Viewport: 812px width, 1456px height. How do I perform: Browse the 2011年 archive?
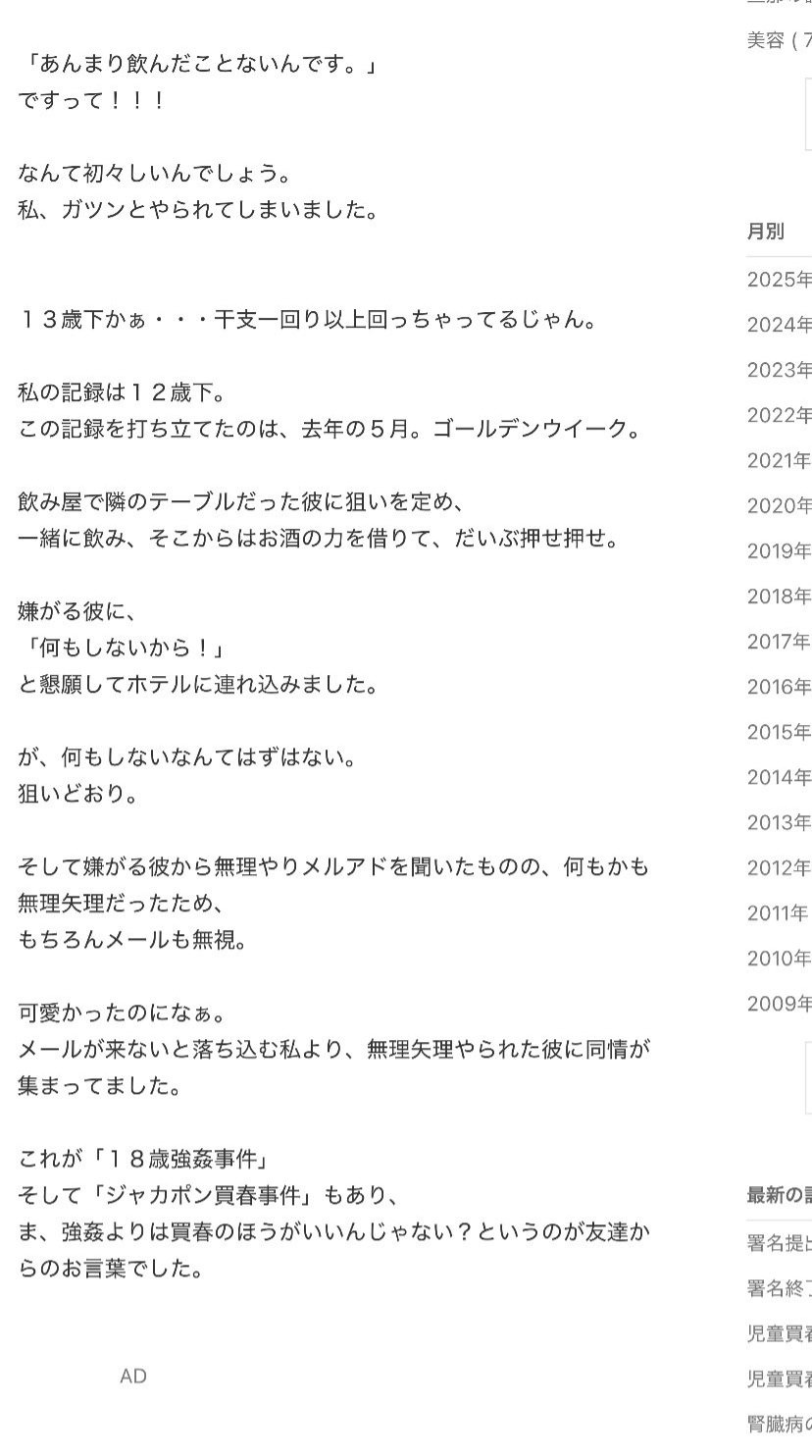[x=780, y=912]
